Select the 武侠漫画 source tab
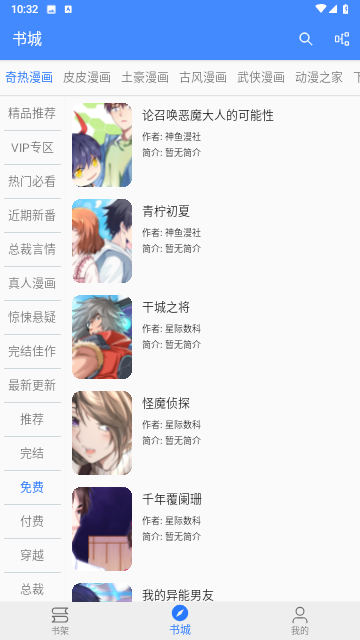Viewport: 360px width, 640px height. [261, 77]
